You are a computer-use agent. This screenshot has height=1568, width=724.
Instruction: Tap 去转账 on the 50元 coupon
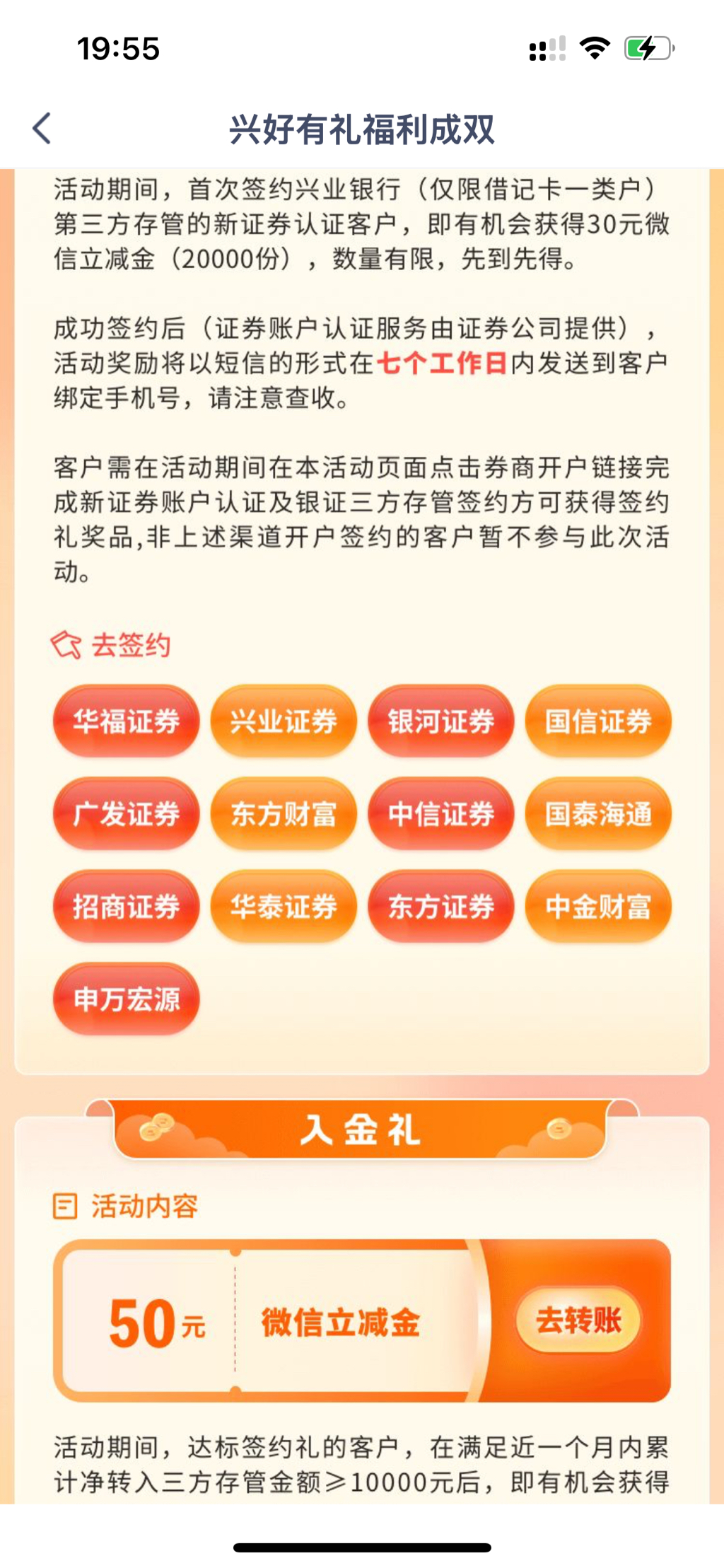[x=578, y=1320]
